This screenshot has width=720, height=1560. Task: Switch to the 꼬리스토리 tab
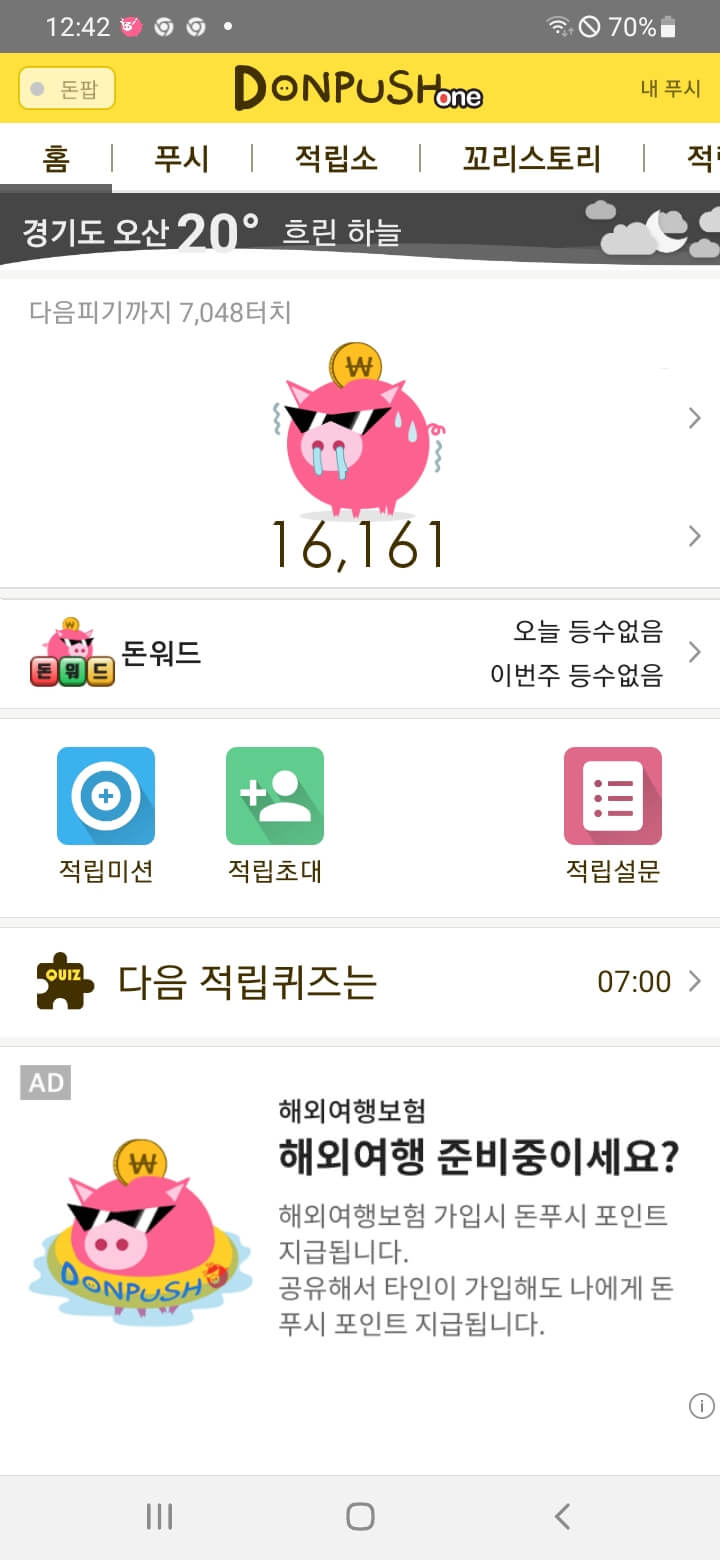click(531, 158)
